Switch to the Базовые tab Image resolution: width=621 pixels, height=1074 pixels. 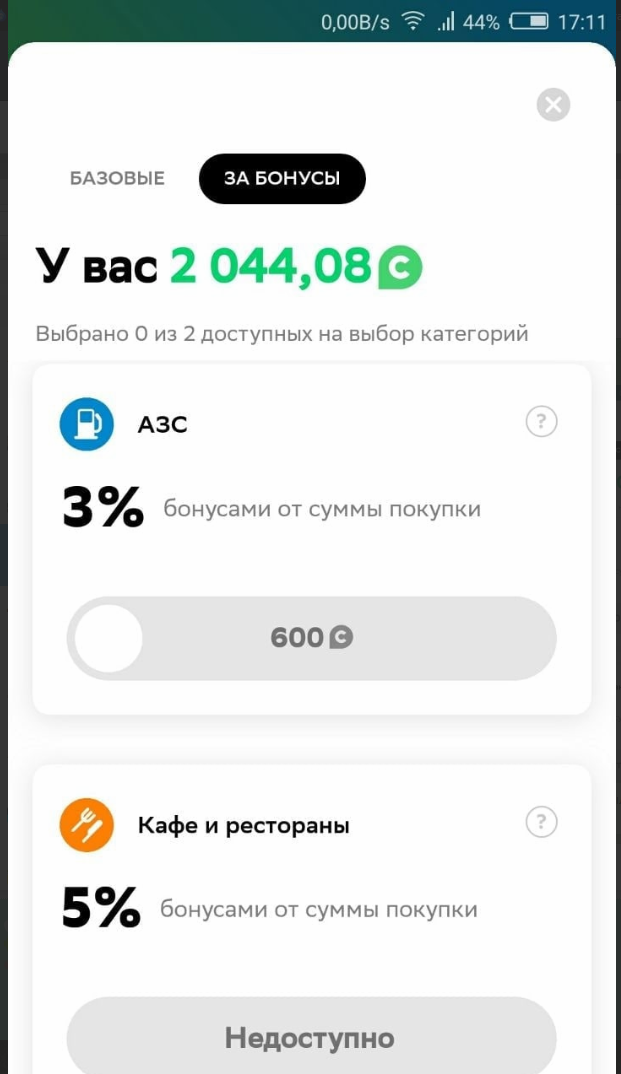(117, 179)
